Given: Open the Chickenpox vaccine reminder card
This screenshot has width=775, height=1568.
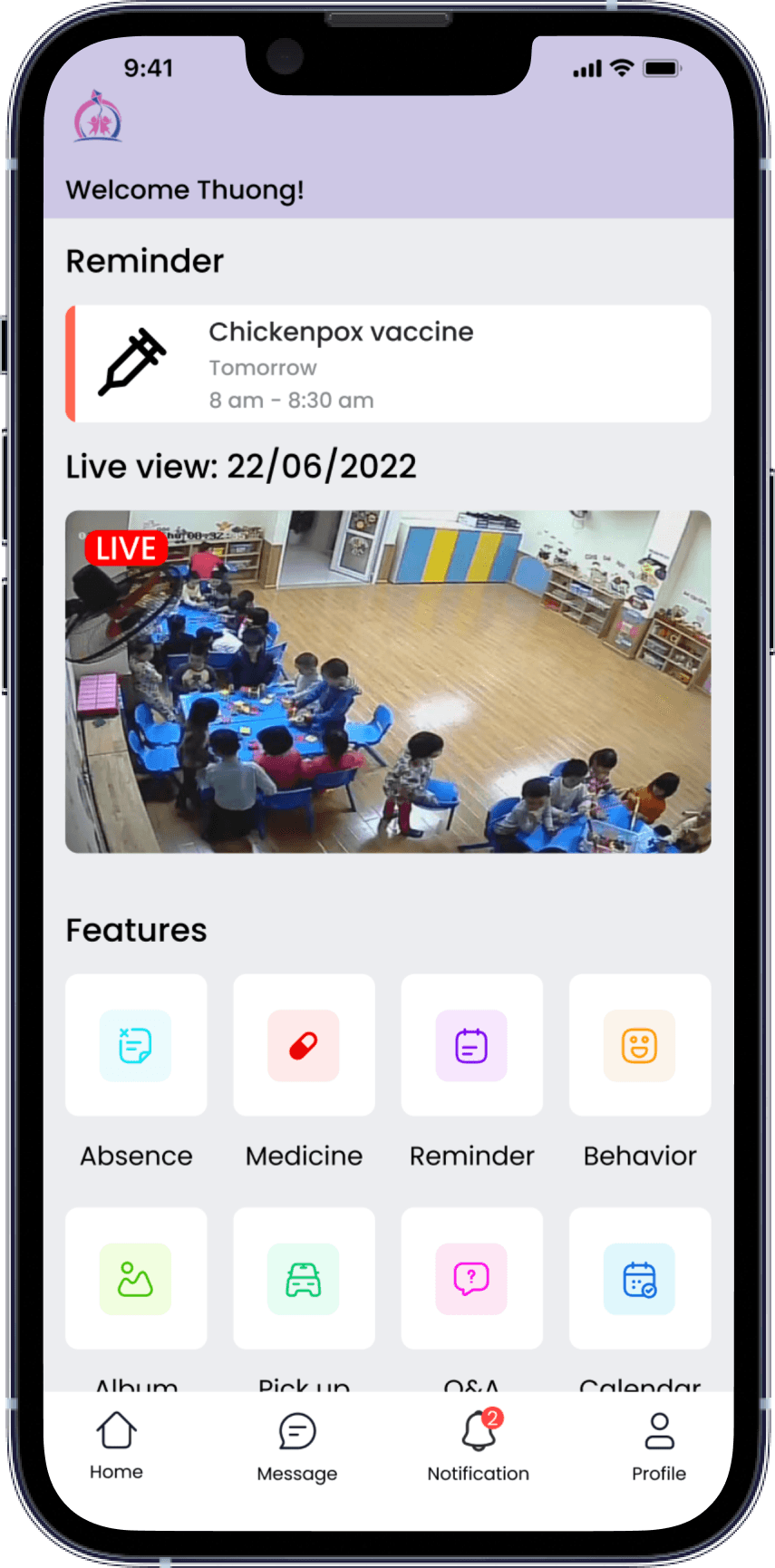Looking at the screenshot, I should [x=388, y=364].
